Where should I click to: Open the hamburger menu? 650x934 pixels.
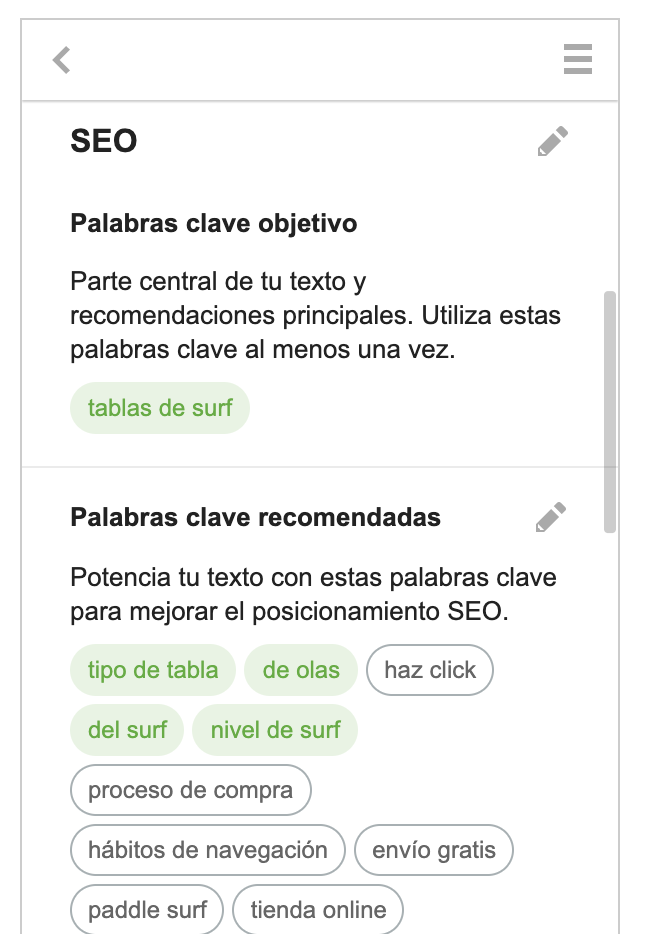577,59
